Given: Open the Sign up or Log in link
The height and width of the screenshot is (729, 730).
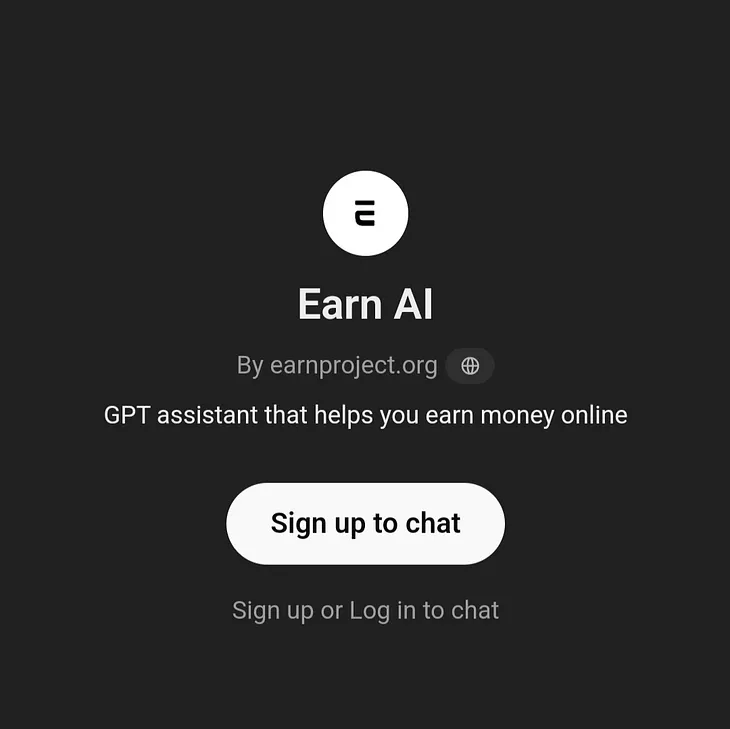Looking at the screenshot, I should 365,610.
